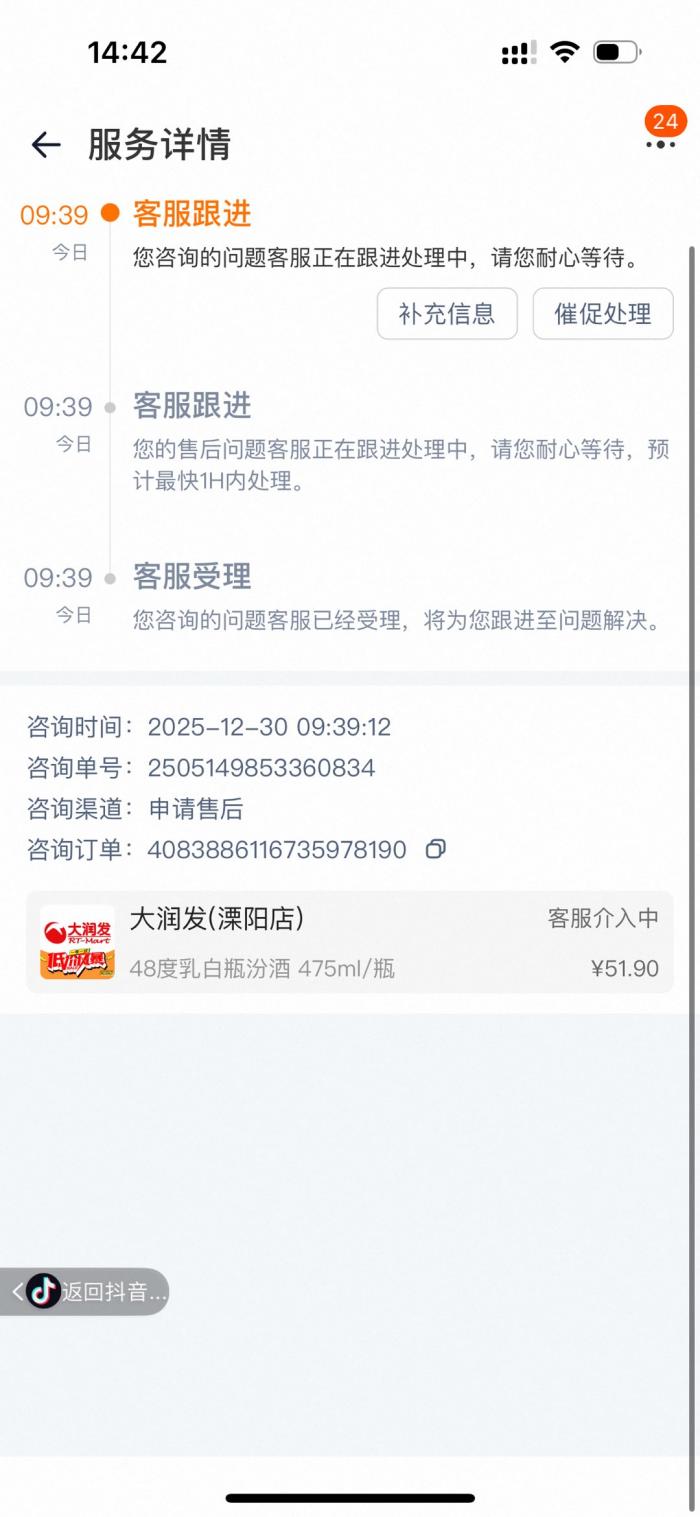Copy the 咨询订单 number
Screen dimensions: 700x1517
click(435, 850)
